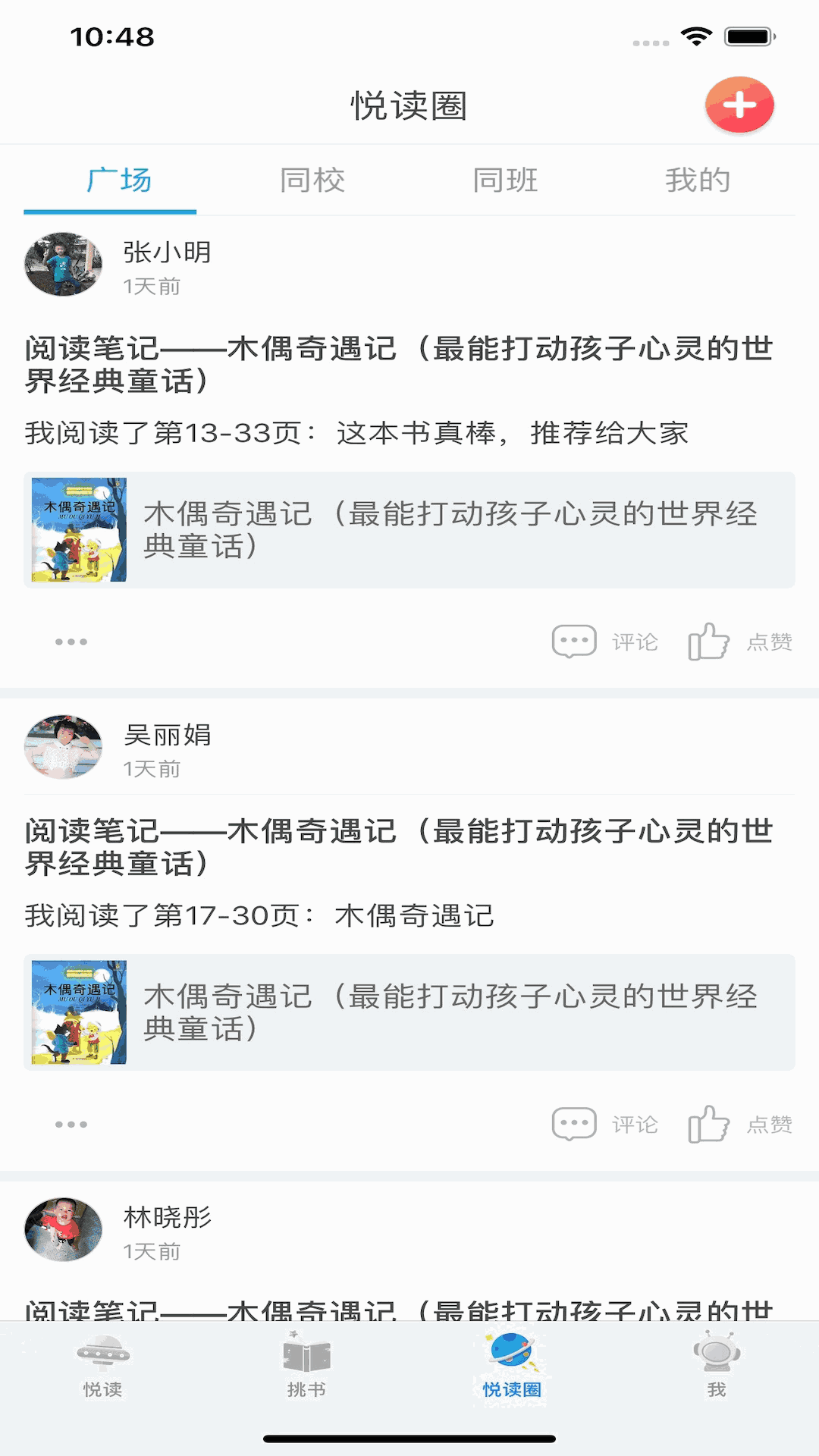Open 张小明's profile avatar

(64, 265)
